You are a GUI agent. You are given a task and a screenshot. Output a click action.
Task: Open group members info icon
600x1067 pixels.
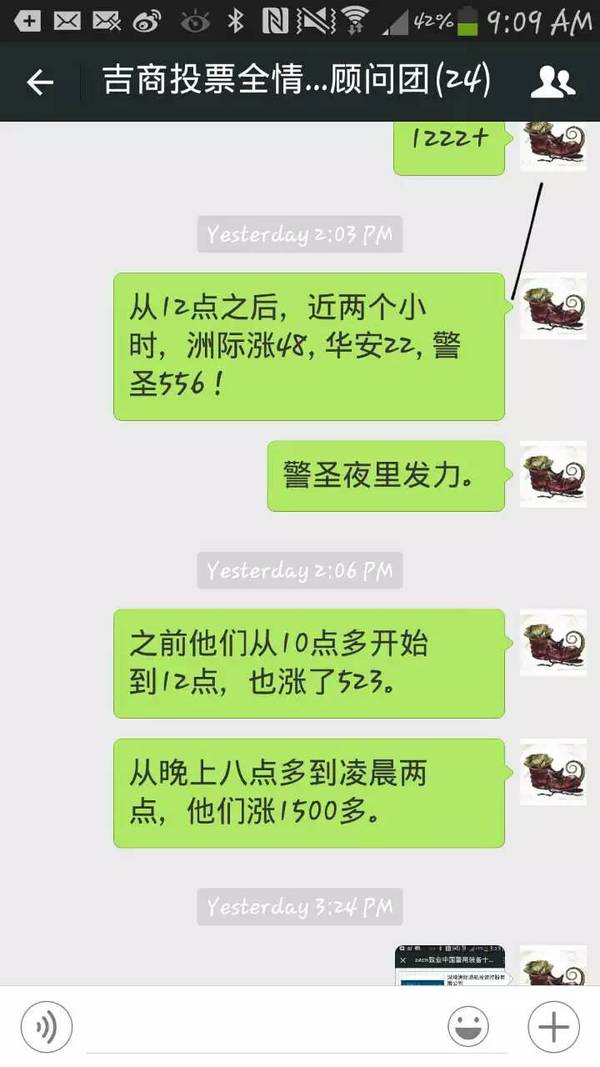click(x=552, y=82)
